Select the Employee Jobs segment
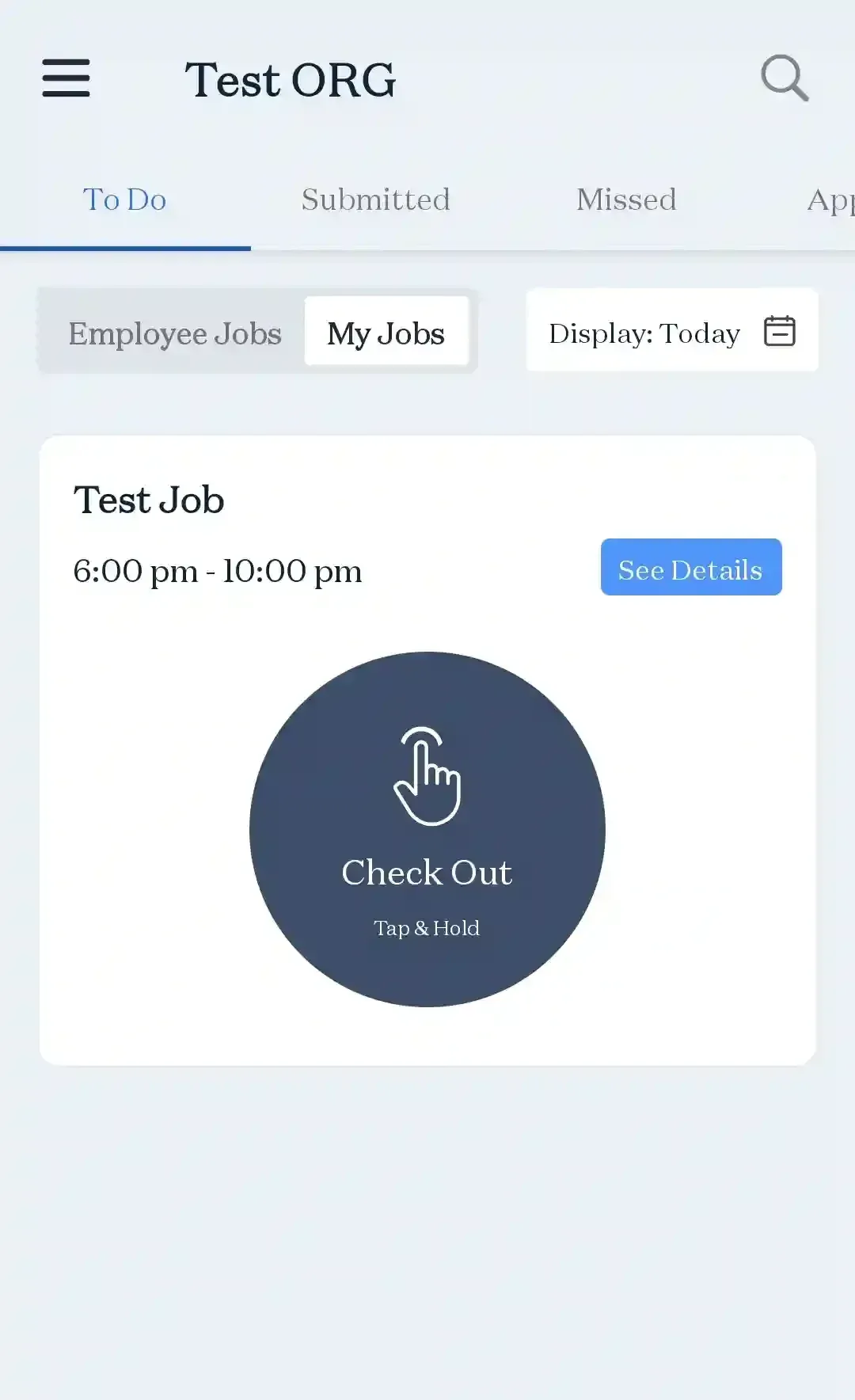 175,333
